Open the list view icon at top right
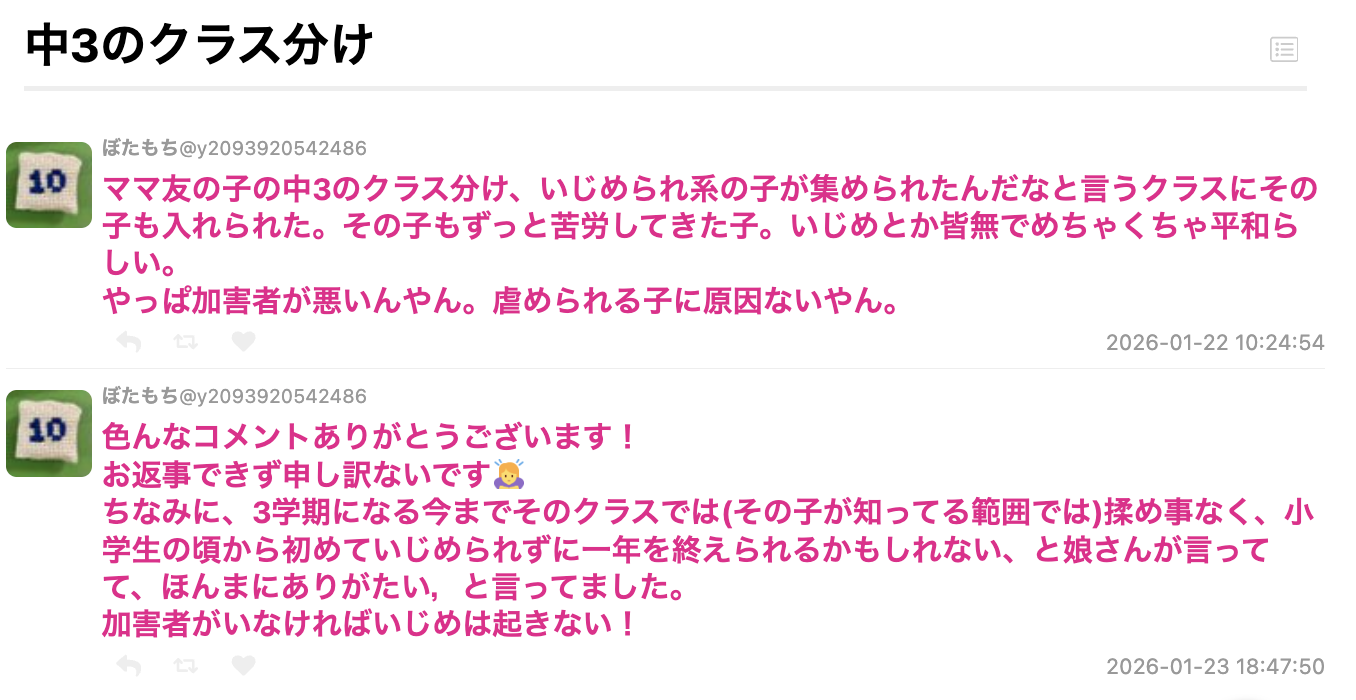Screen dimensions: 1356x700 point(1284,49)
